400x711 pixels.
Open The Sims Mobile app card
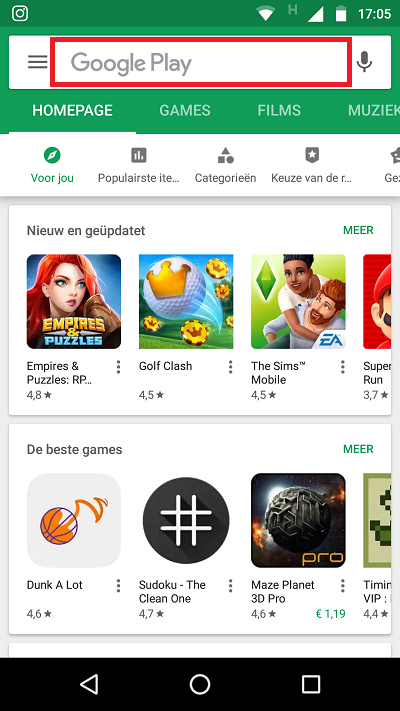(x=298, y=327)
